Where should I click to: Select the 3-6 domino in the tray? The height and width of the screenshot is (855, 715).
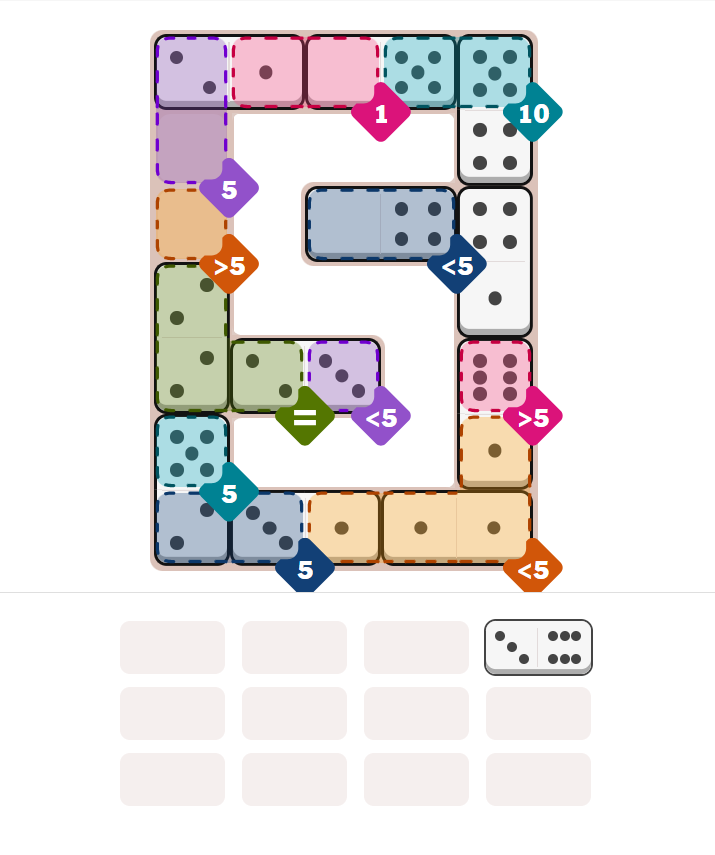538,647
